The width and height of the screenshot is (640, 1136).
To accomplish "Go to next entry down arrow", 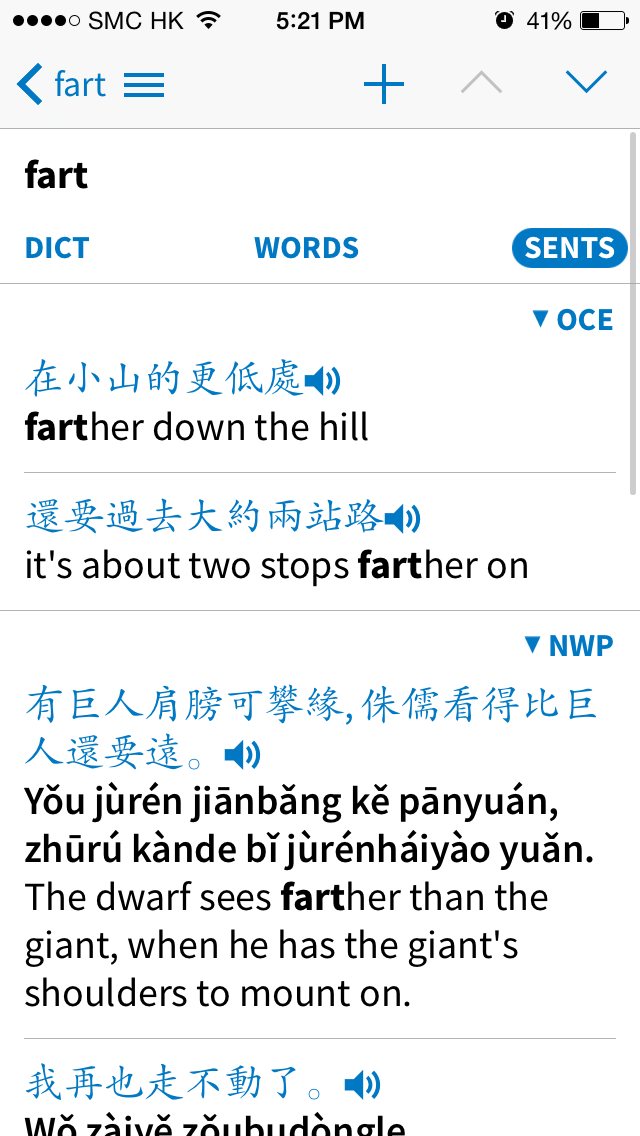I will (x=586, y=83).
